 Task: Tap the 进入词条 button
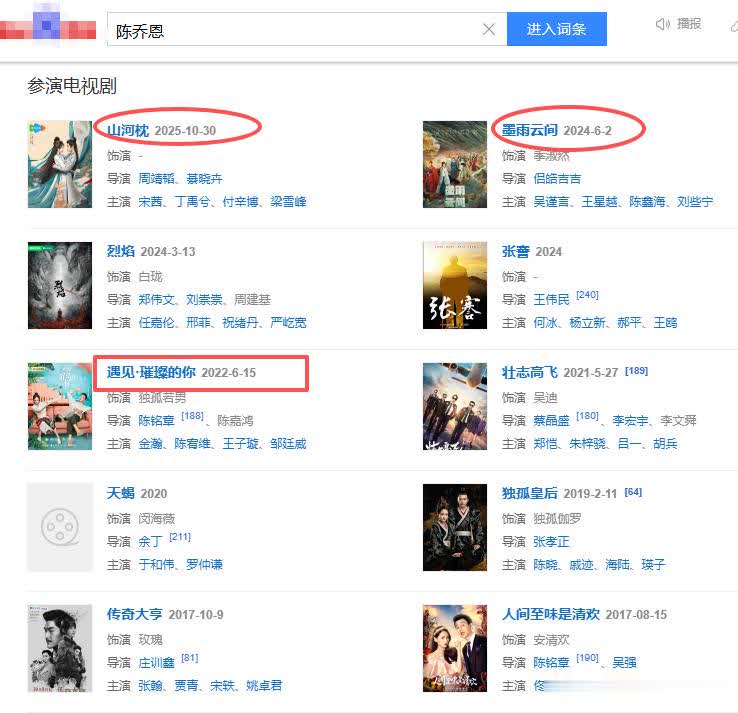click(556, 29)
